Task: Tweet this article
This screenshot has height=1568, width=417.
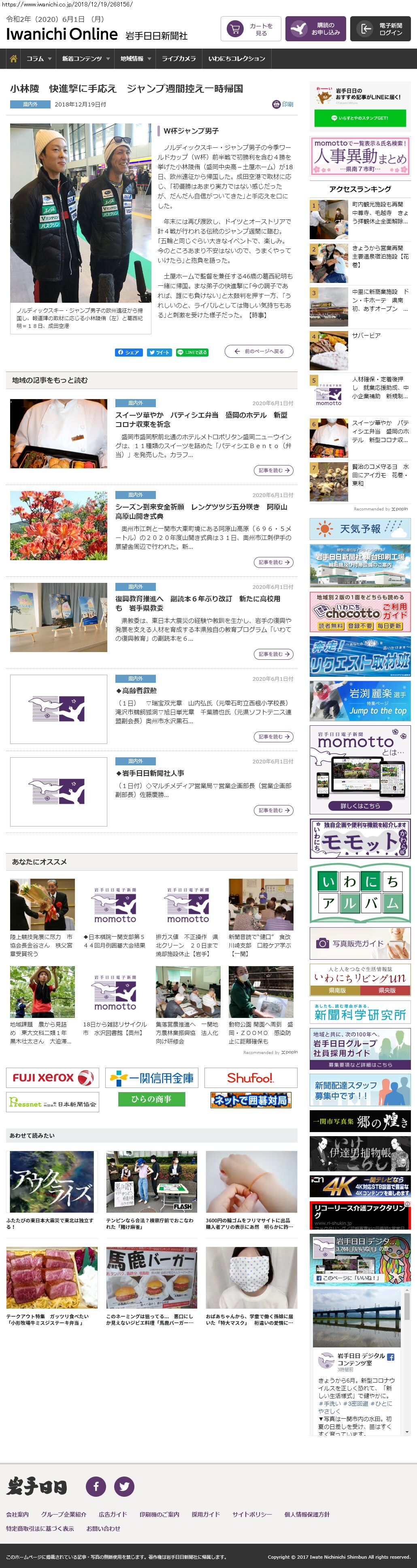Action: click(159, 353)
